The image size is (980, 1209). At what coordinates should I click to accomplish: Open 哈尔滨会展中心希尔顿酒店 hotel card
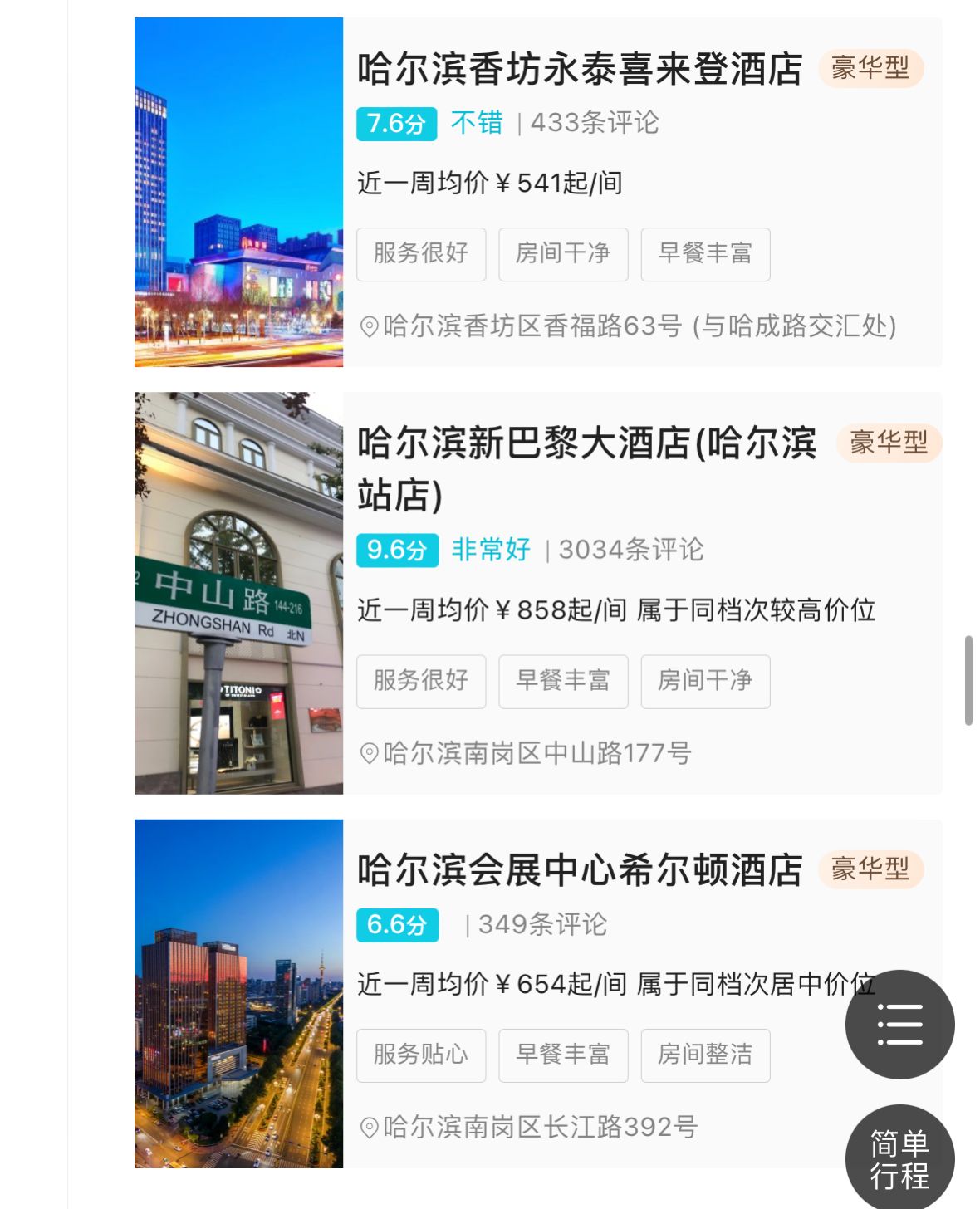[580, 870]
